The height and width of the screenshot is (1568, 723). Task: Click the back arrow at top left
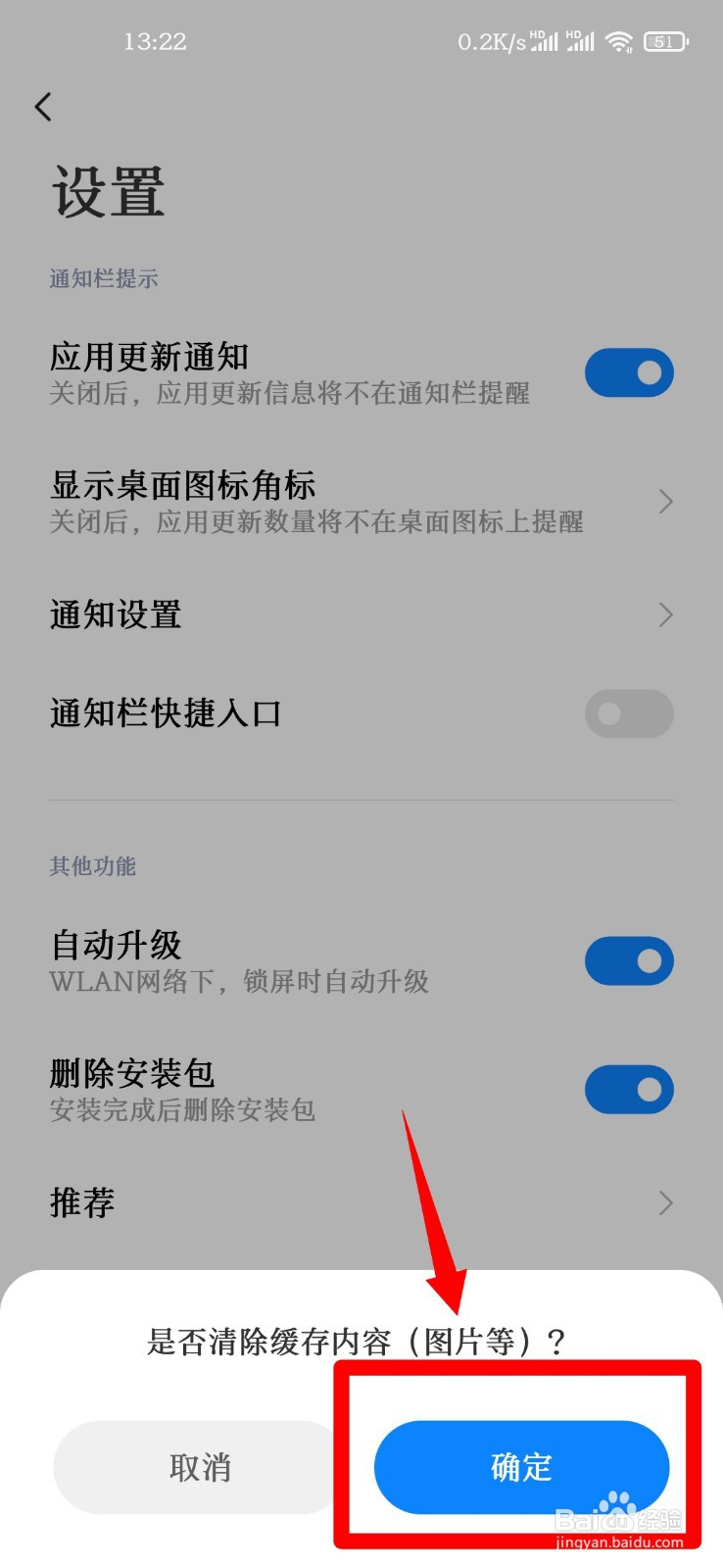pos(43,107)
